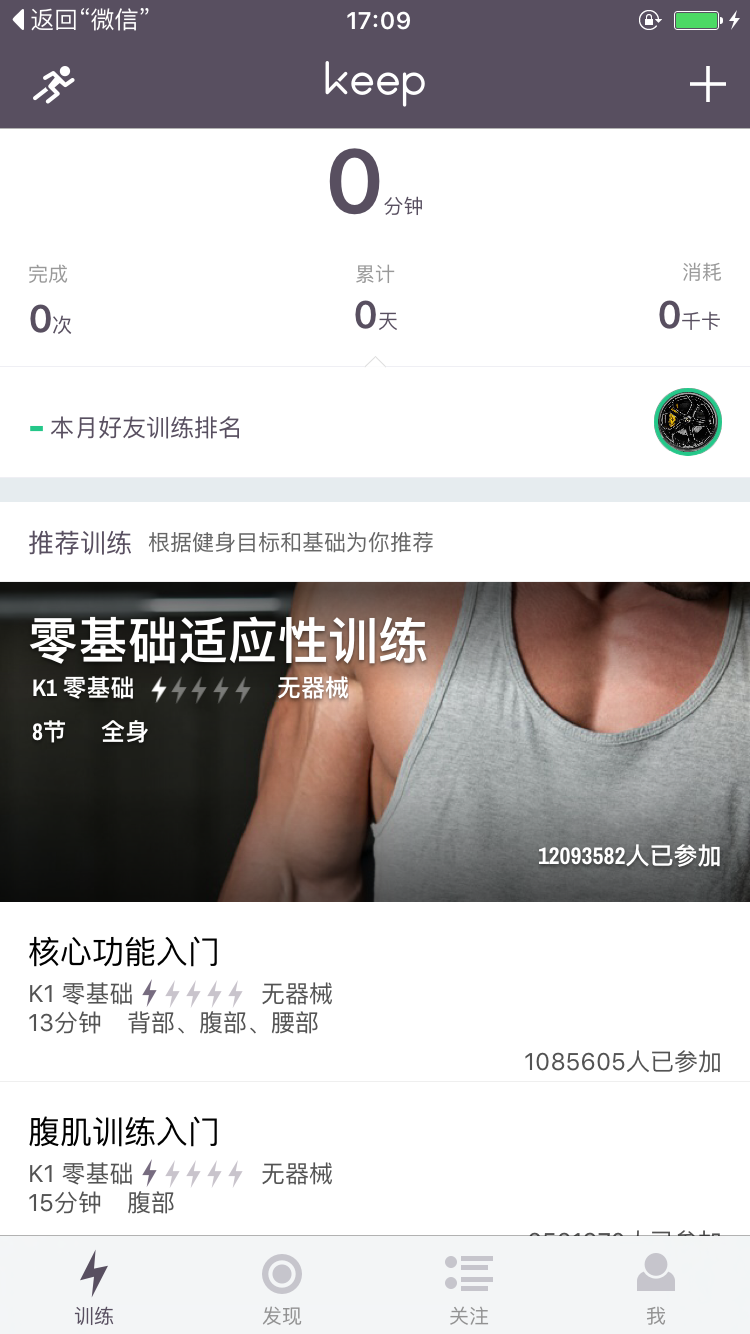750x1334 pixels.
Task: Open the 零基础适应性训练 course banner
Action: 375,742
